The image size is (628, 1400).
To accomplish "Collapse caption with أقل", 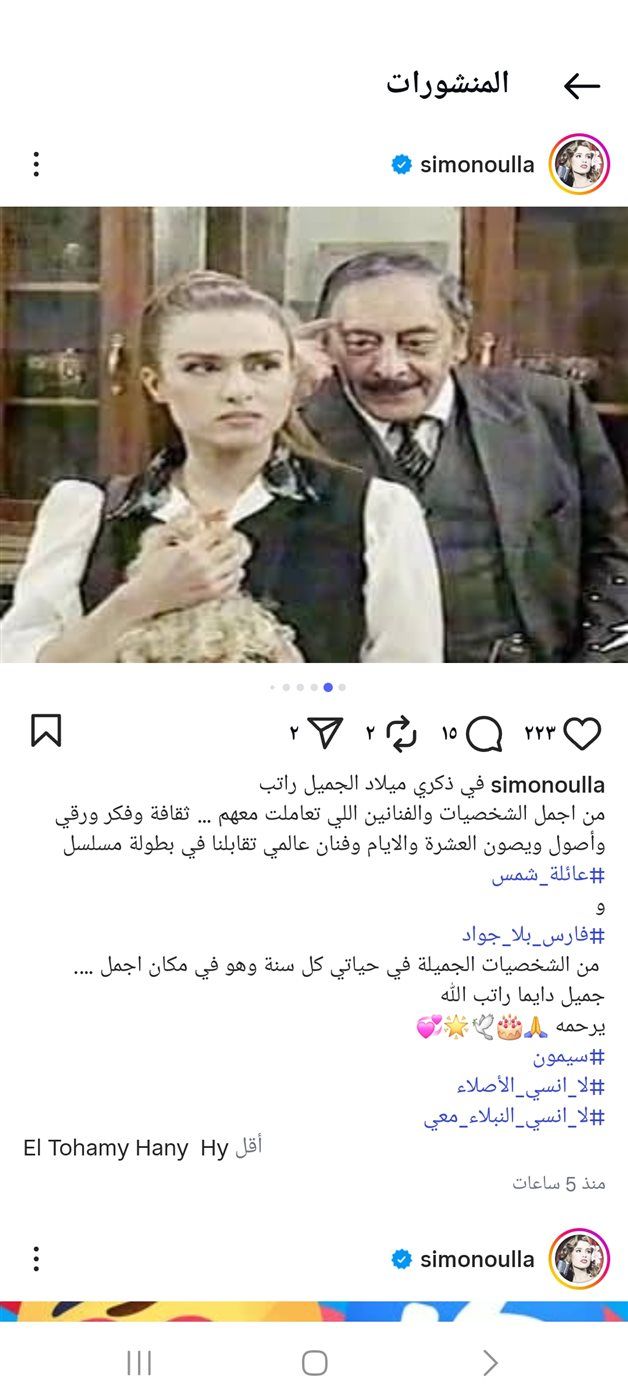I will (x=248, y=1147).
